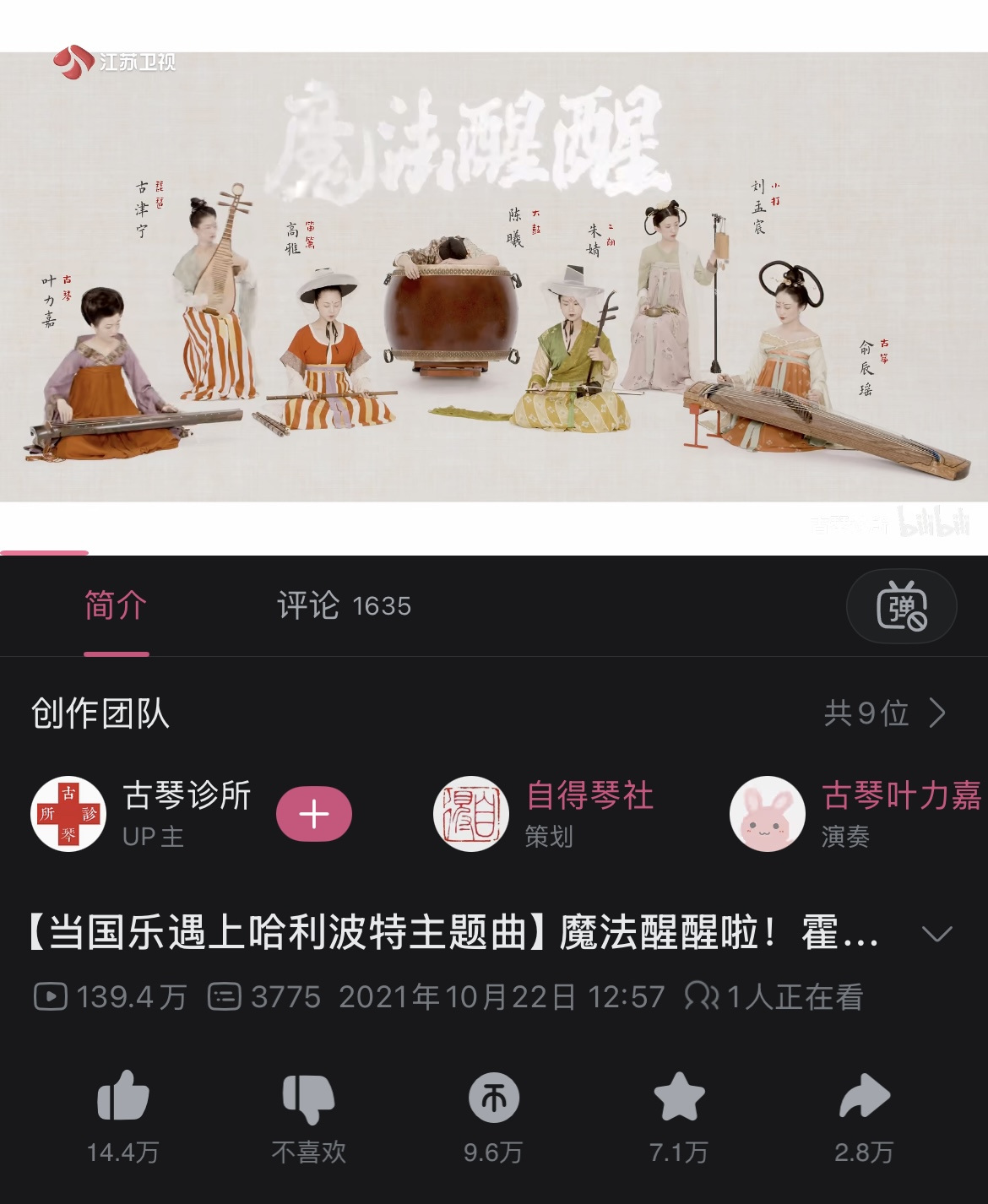This screenshot has height=1204, width=988.
Task: Tap the 不喜欢 dislike icon
Action: click(x=308, y=1098)
